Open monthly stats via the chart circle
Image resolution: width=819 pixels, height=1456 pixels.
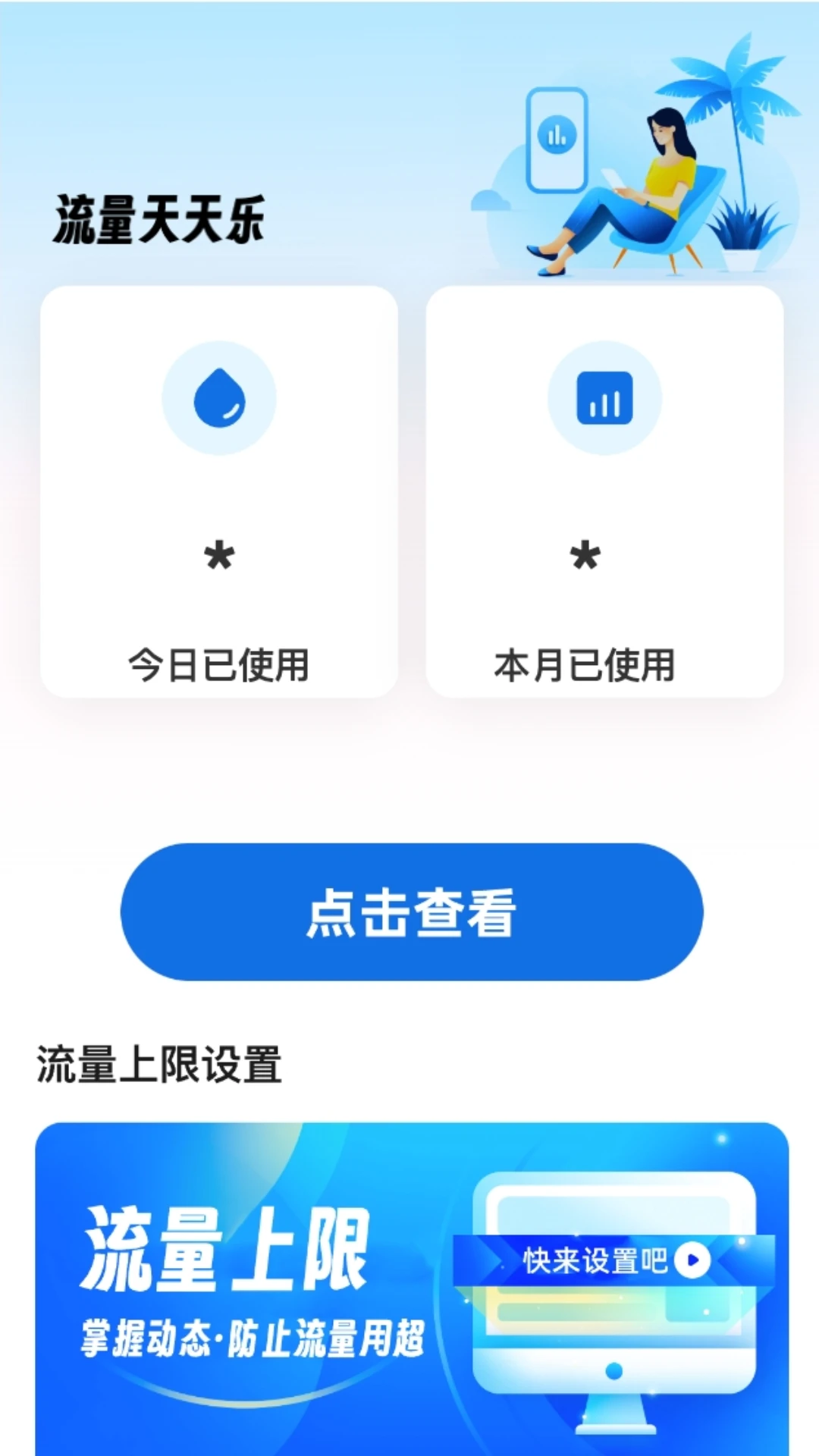pyautogui.click(x=604, y=398)
